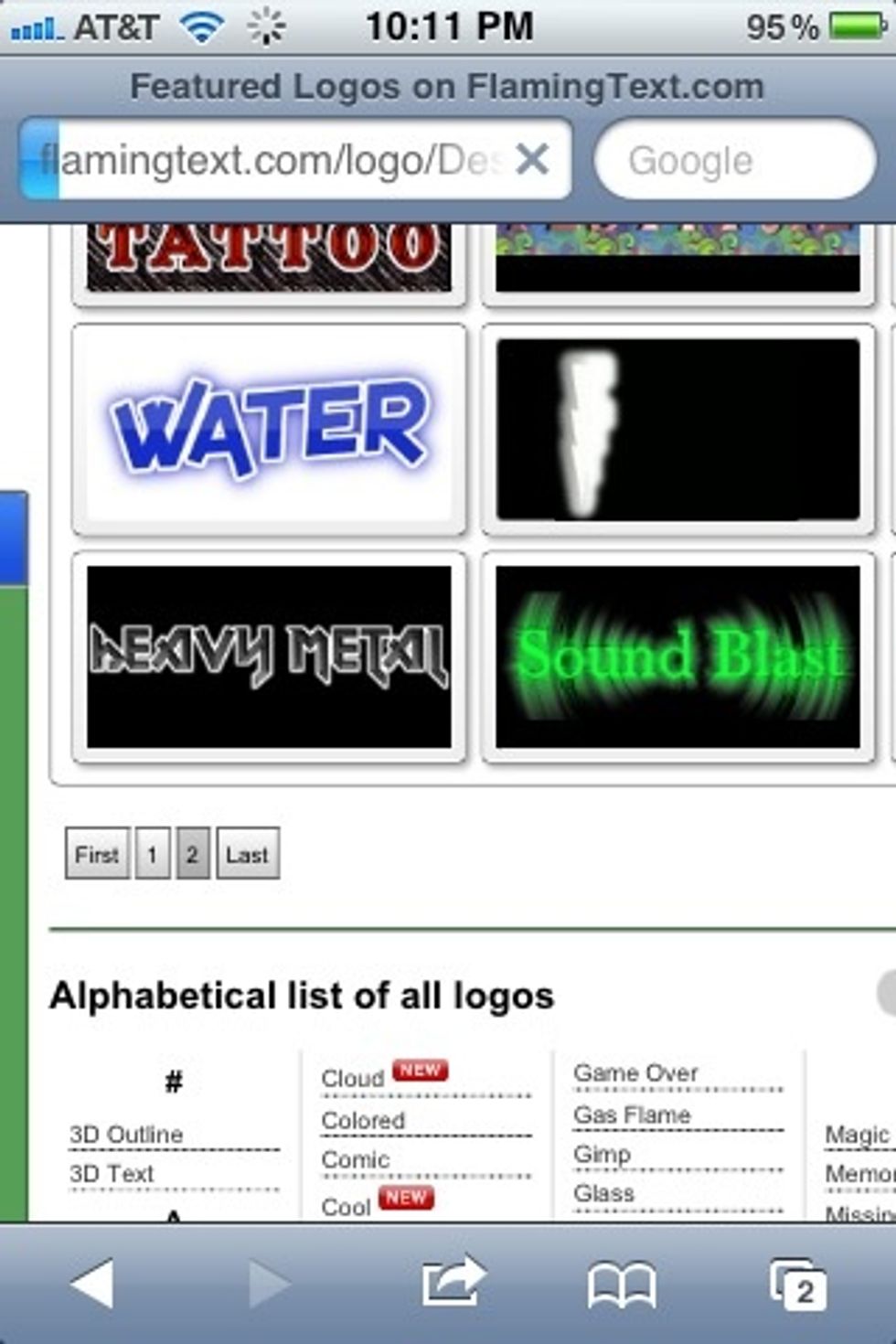This screenshot has width=896, height=1344.
Task: Open the Tattoo logo style
Action: point(269,256)
